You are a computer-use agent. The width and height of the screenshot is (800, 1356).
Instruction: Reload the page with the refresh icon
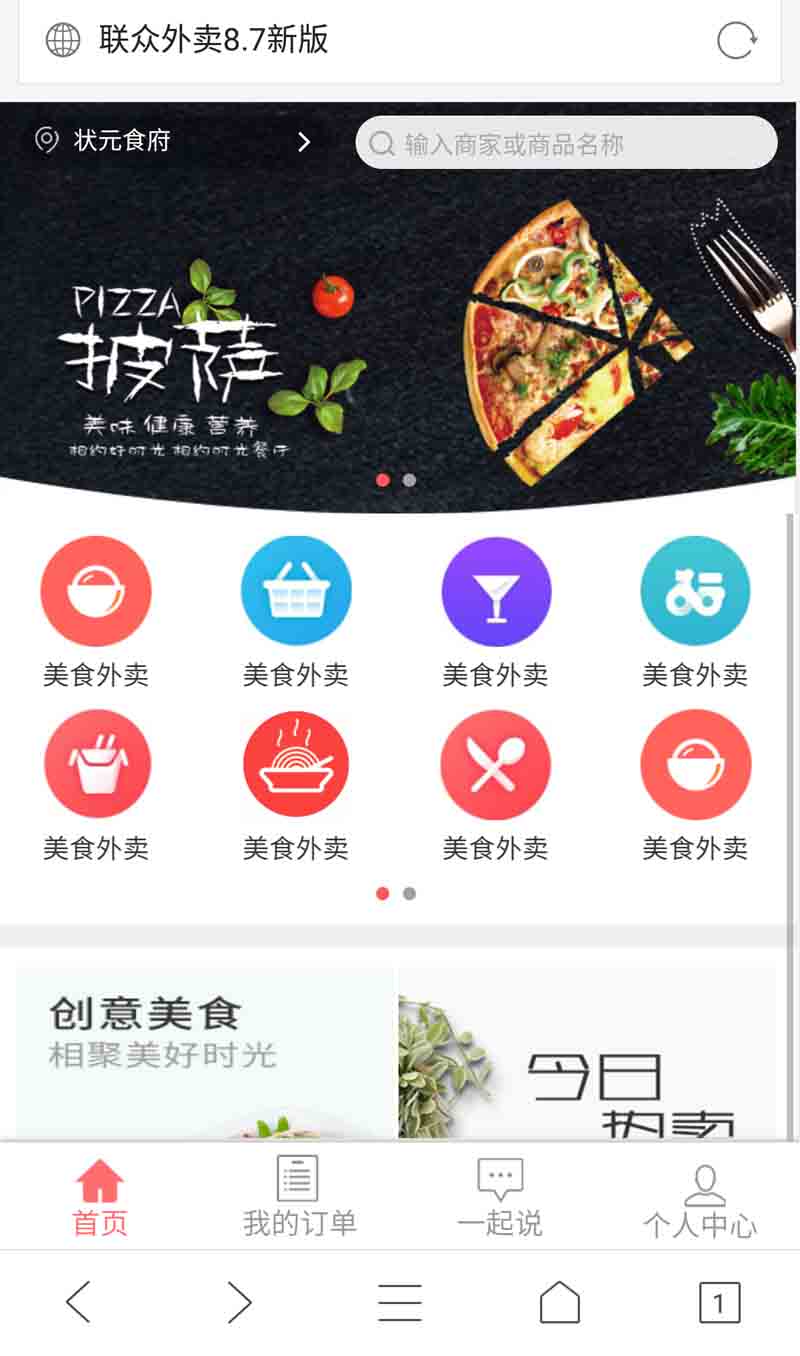pos(736,41)
